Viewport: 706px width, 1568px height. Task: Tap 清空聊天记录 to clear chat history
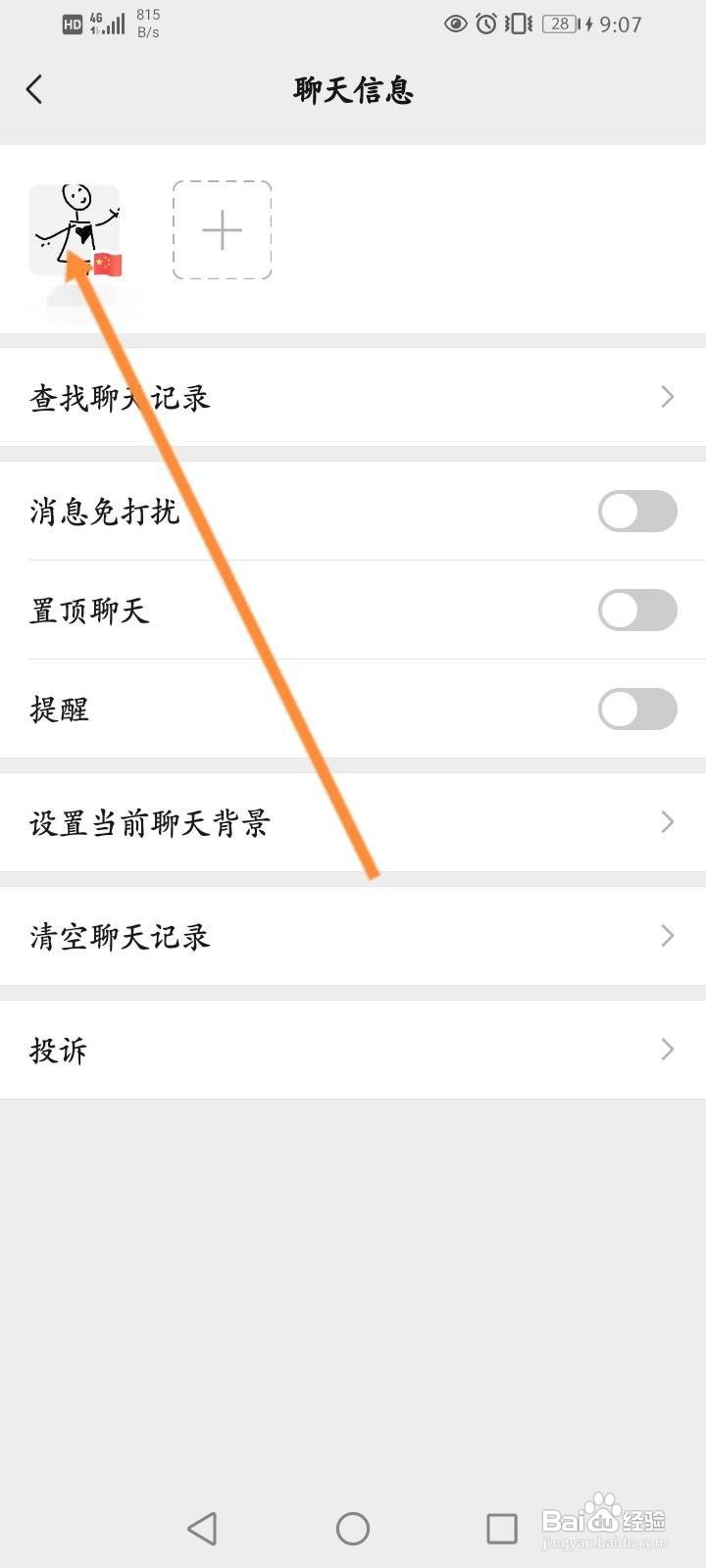(x=120, y=936)
